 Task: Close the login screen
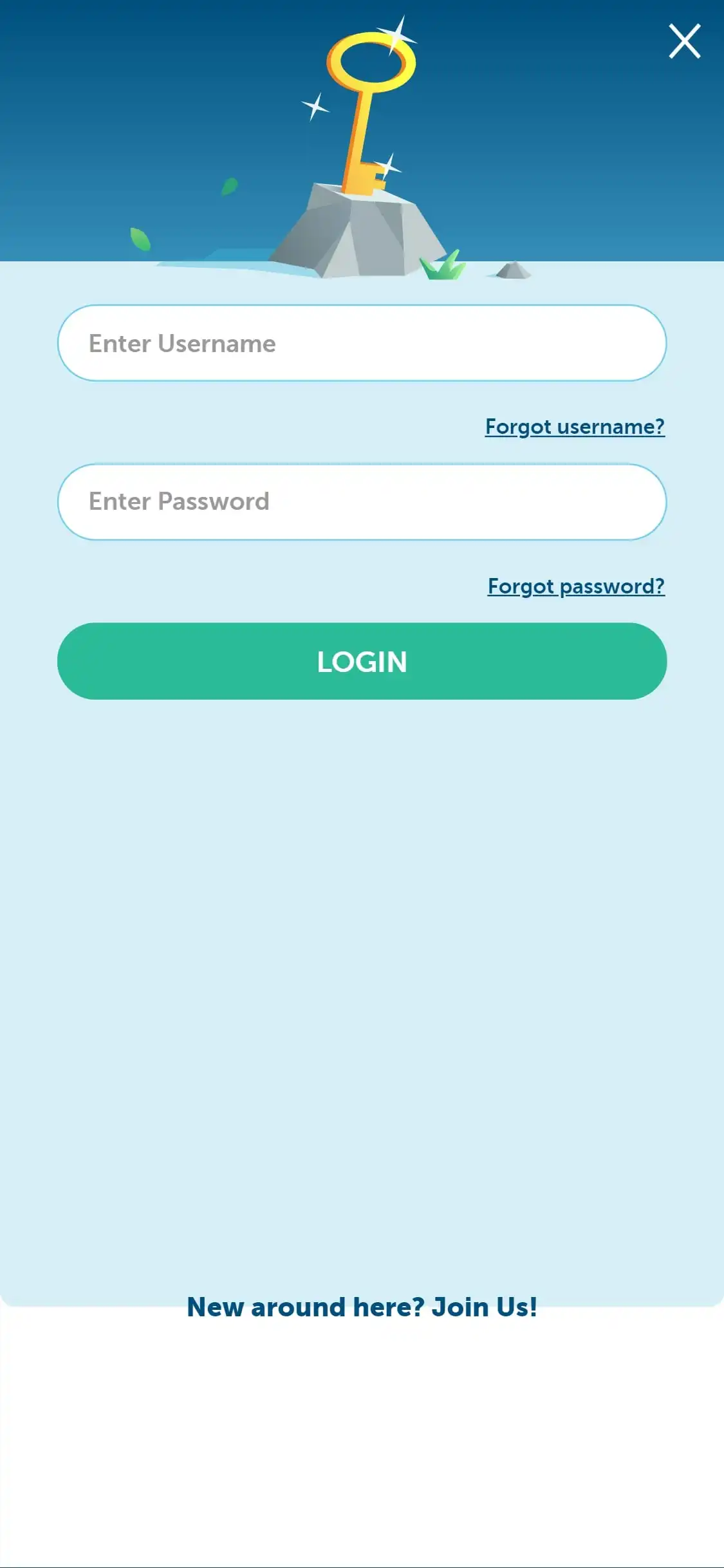[x=684, y=41]
